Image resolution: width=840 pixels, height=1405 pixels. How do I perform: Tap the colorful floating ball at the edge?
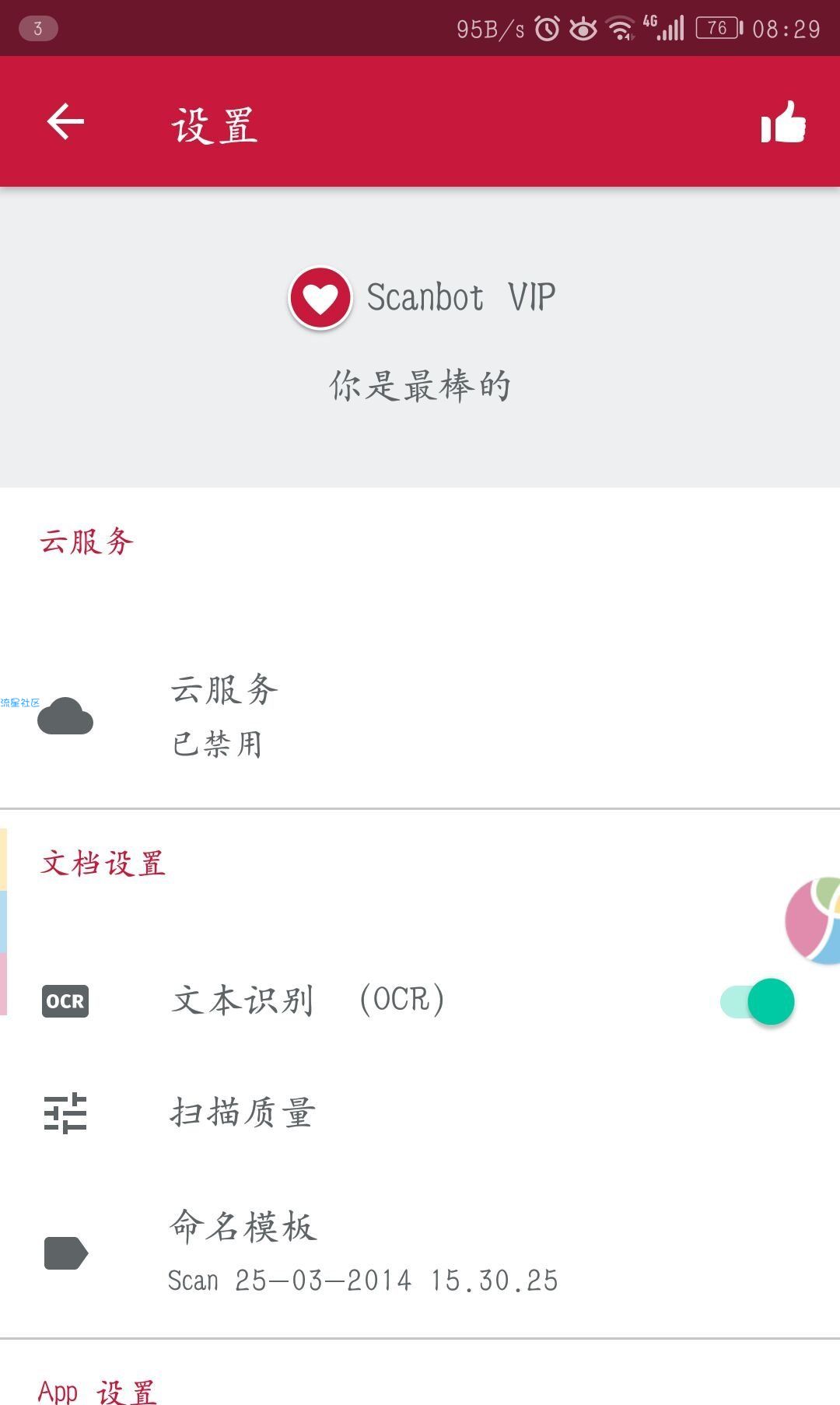click(814, 920)
